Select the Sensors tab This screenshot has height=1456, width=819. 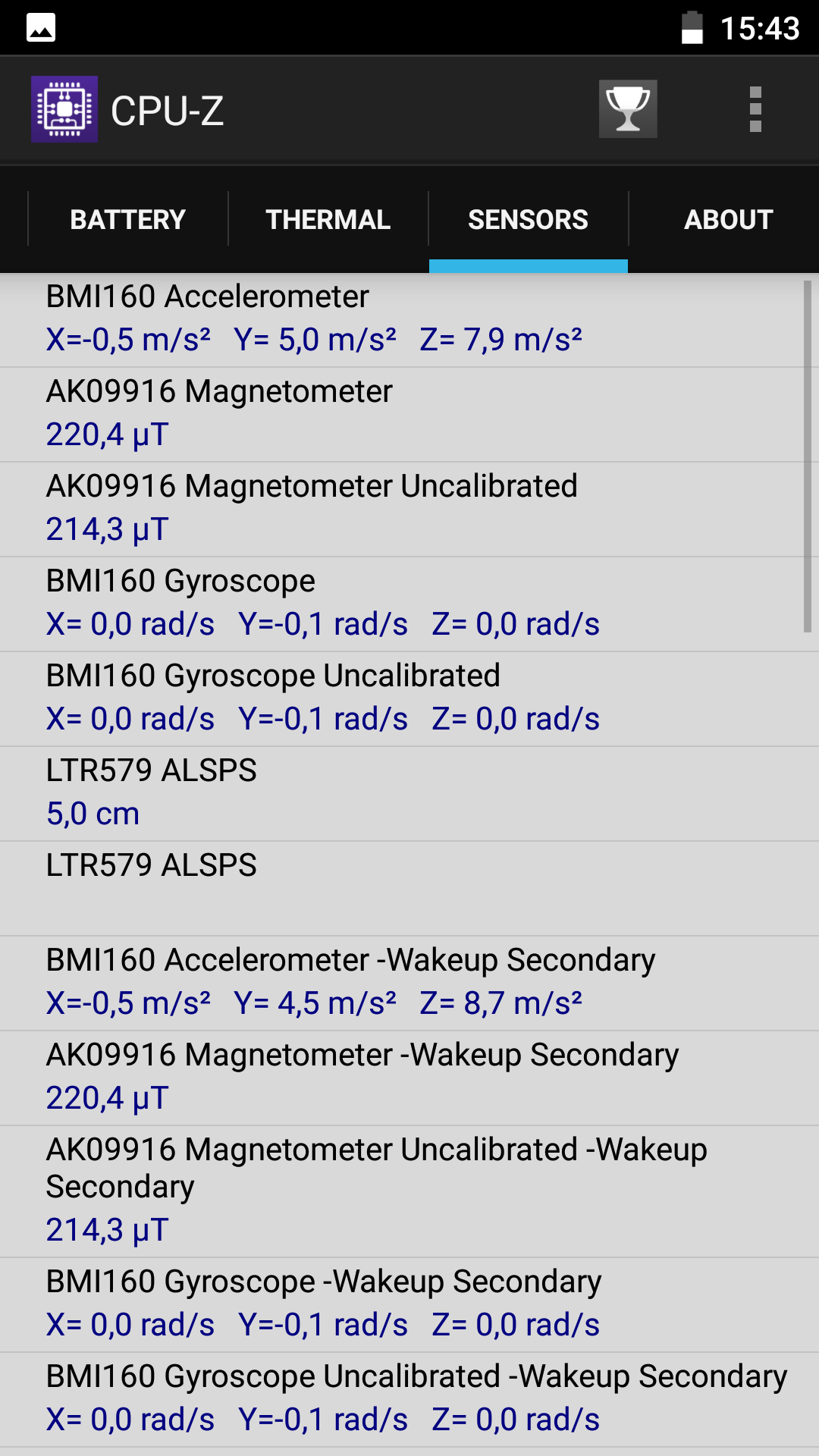pos(529,219)
